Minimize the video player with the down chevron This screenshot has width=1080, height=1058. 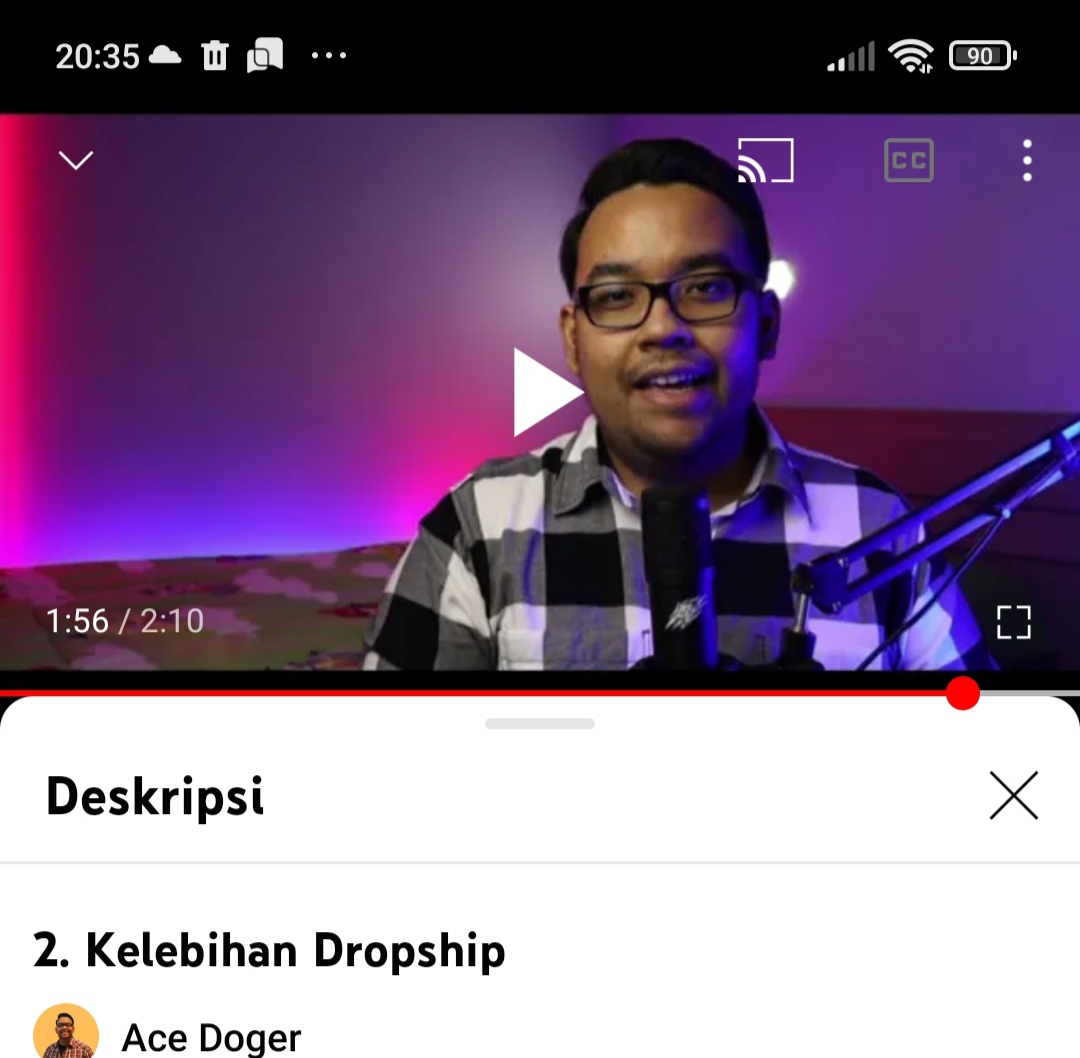76,160
